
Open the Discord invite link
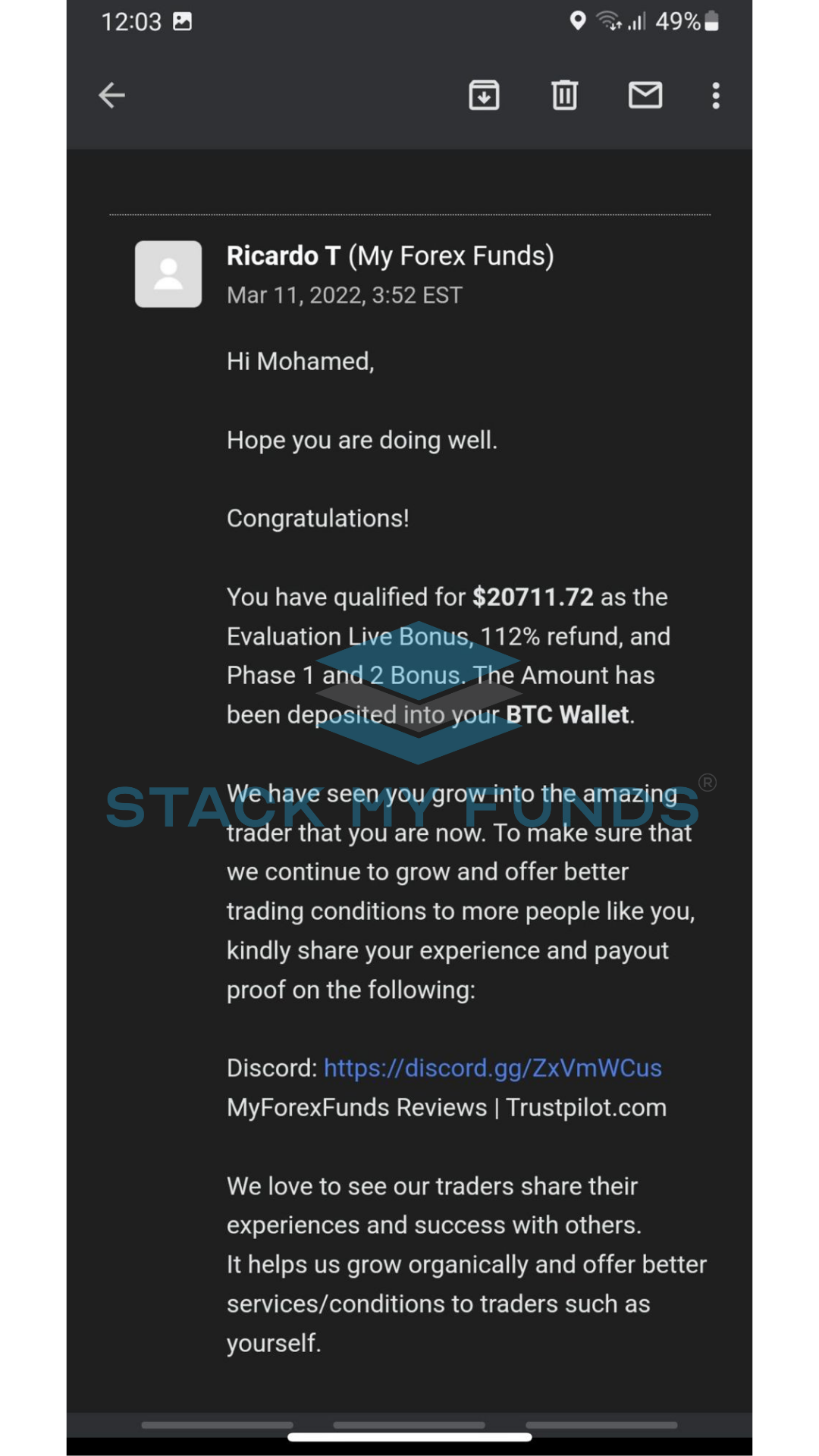[x=493, y=1068]
